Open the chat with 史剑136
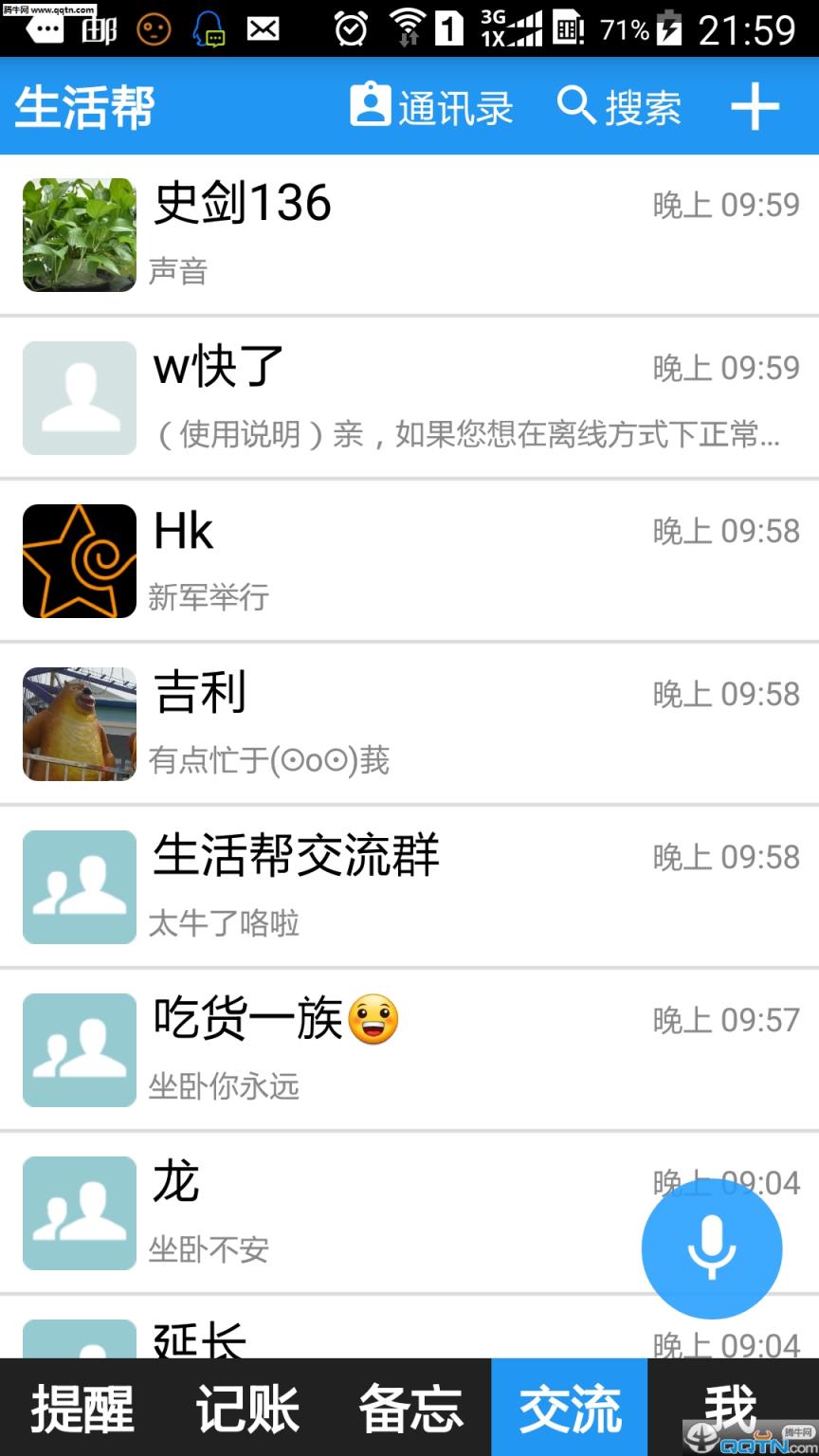The image size is (819, 1456). point(409,235)
